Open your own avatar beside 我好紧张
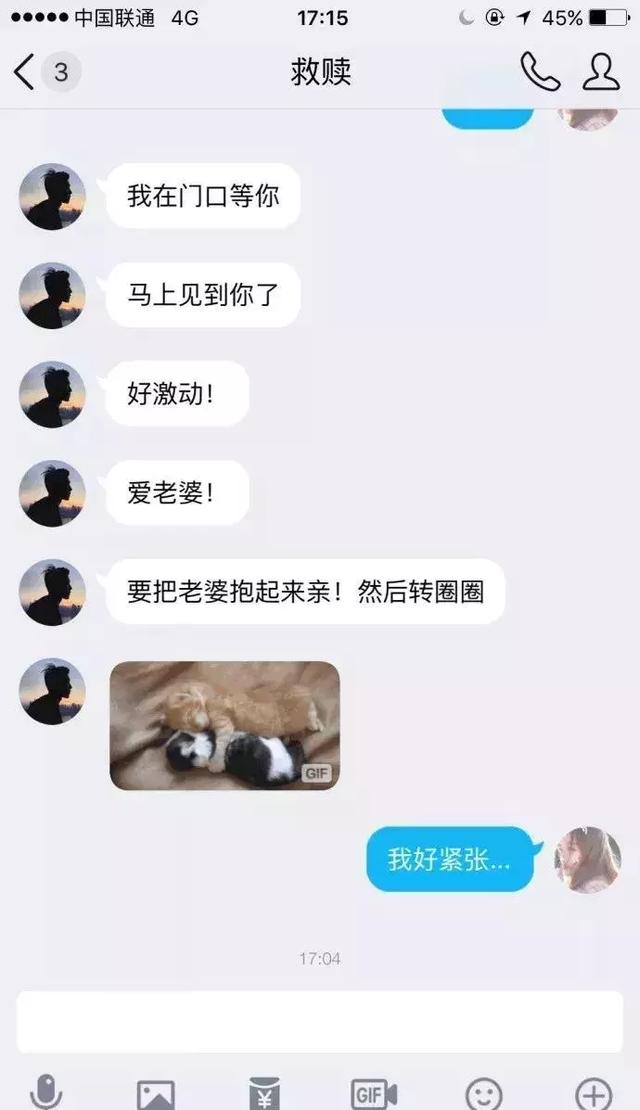The height and width of the screenshot is (1110, 640). point(588,859)
